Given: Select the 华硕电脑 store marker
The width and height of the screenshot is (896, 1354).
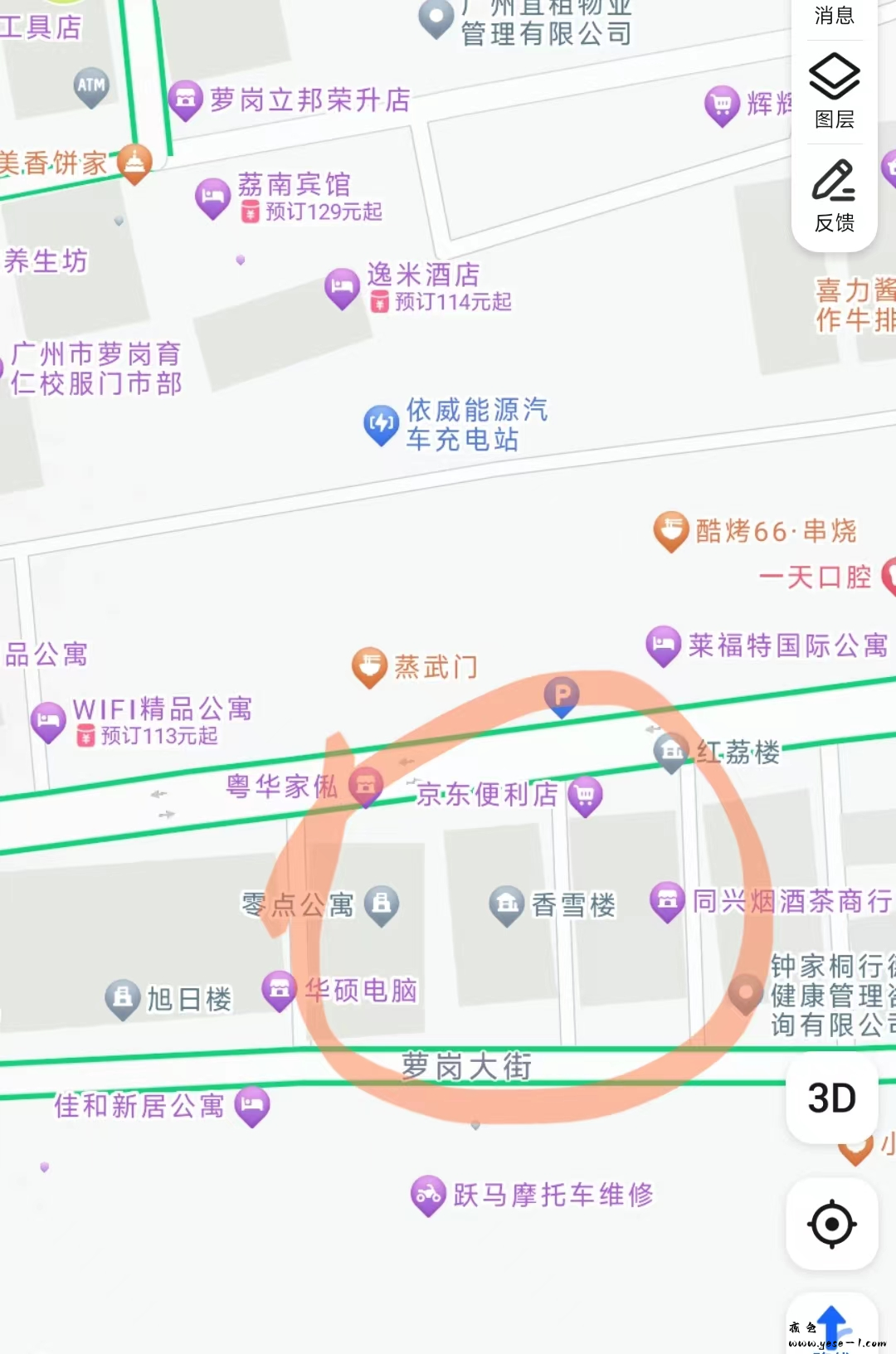Looking at the screenshot, I should click(280, 990).
